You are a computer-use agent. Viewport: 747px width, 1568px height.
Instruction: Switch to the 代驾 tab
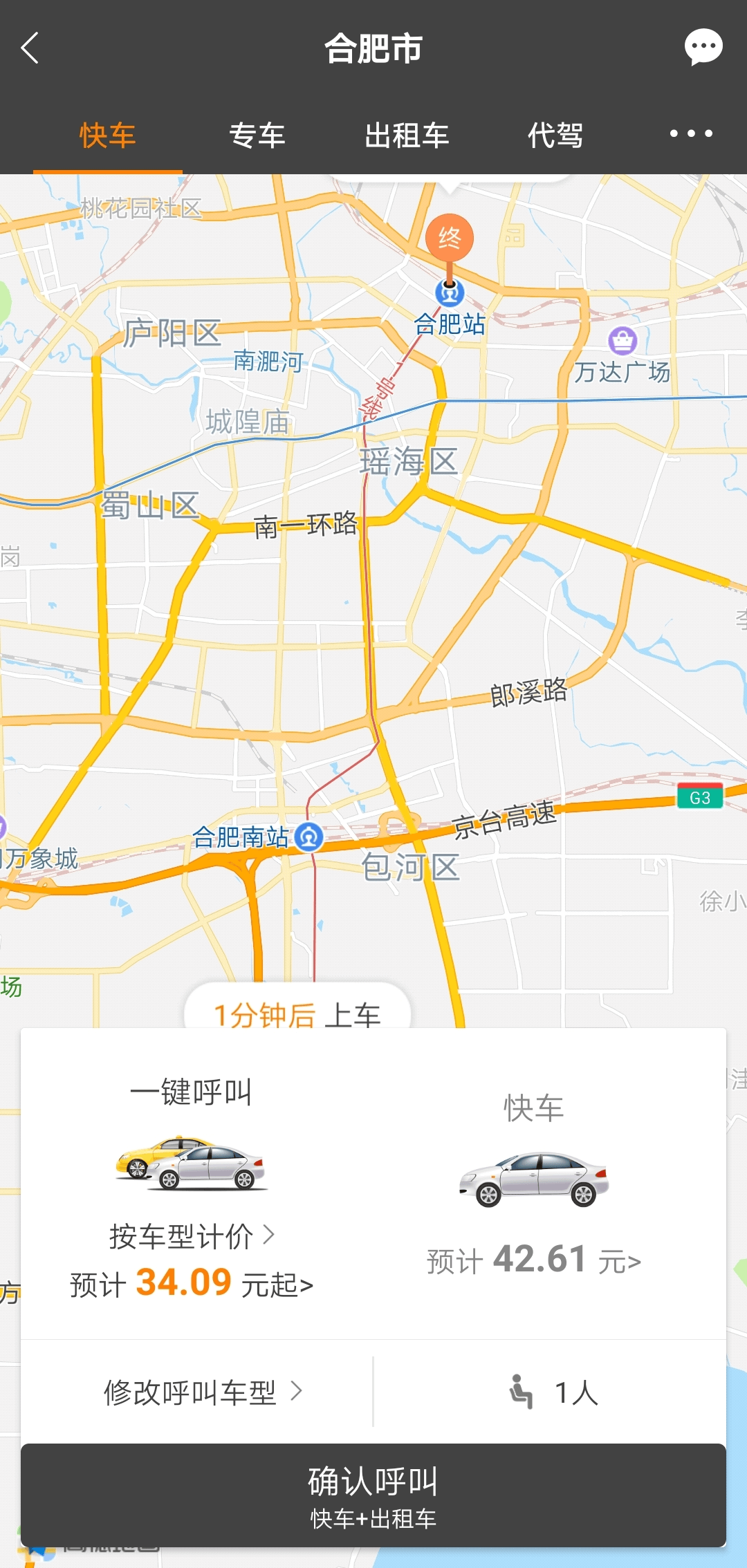pyautogui.click(x=555, y=136)
